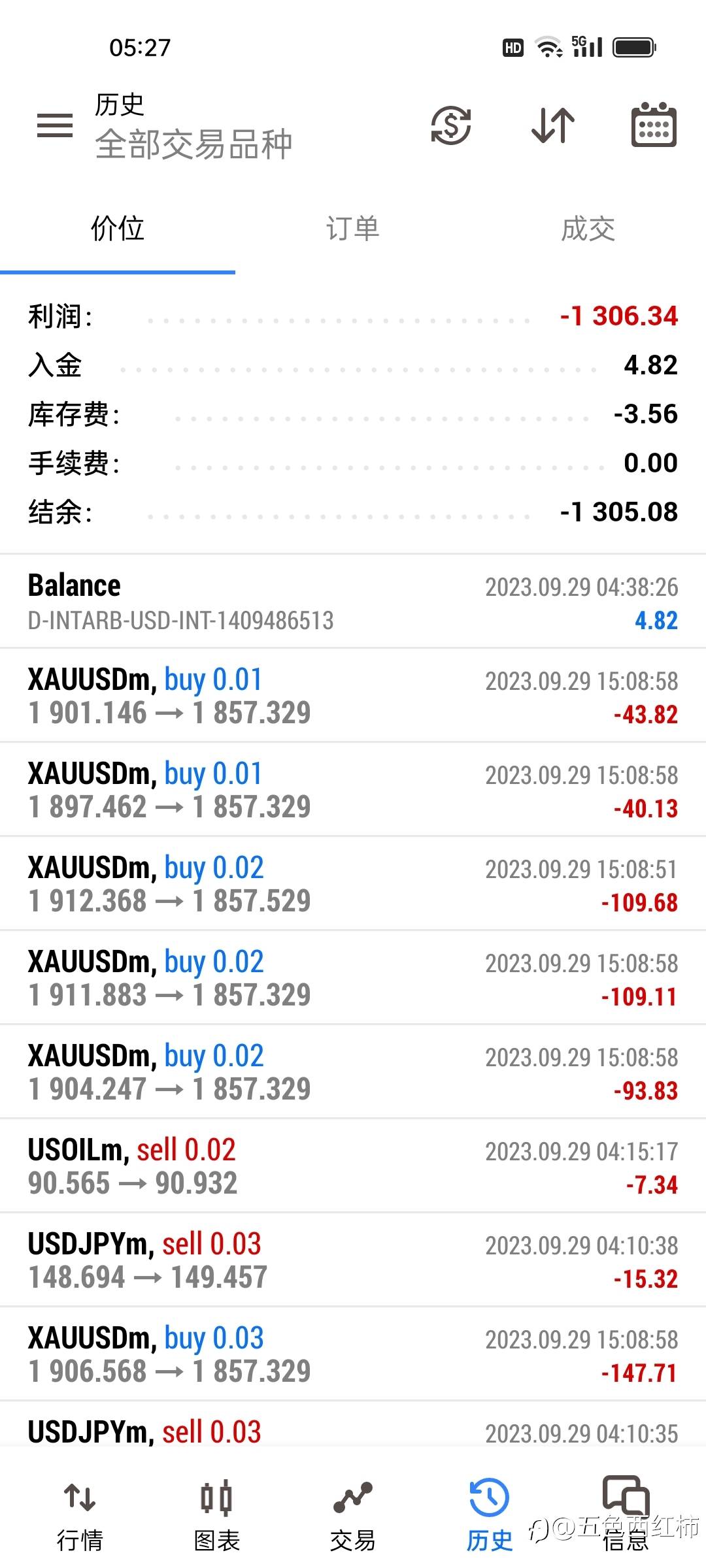
Task: Open the USOILm sell 0.02 trade
Action: pyautogui.click(x=353, y=1166)
